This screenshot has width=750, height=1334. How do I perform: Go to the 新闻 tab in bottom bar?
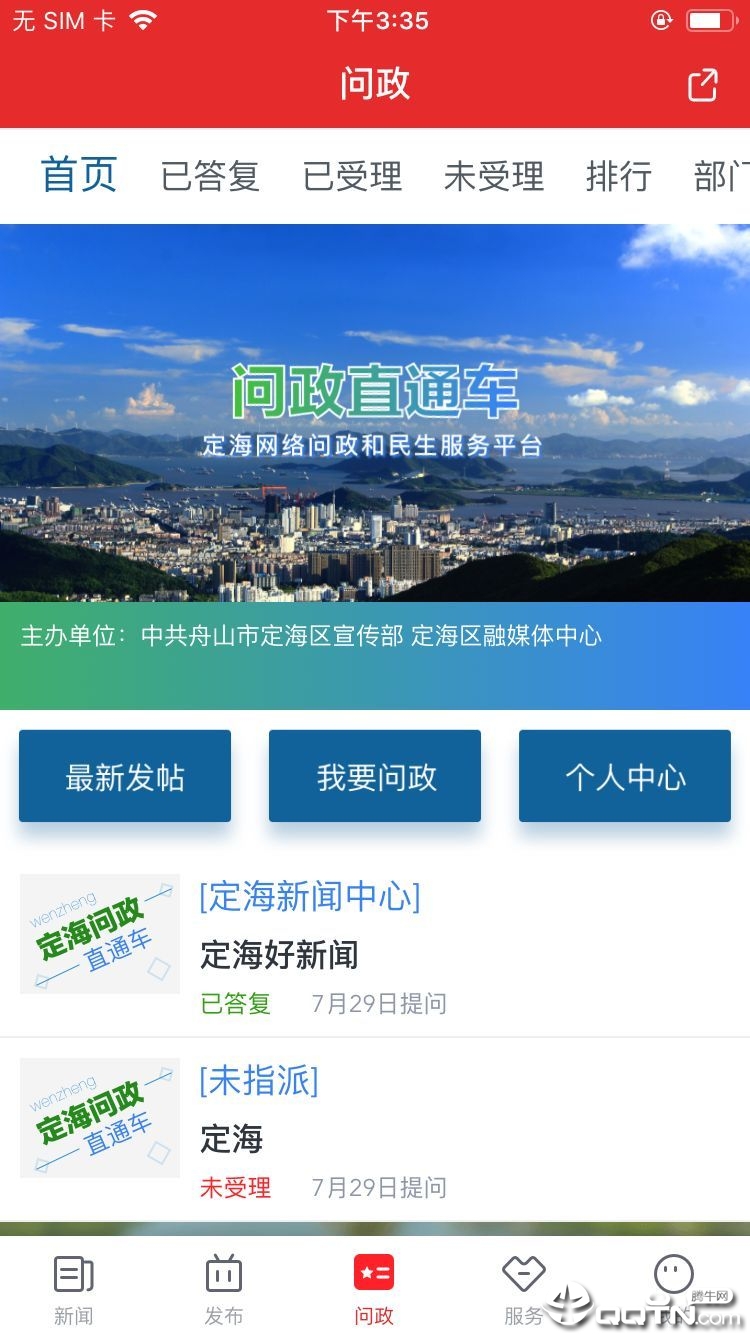(74, 1289)
